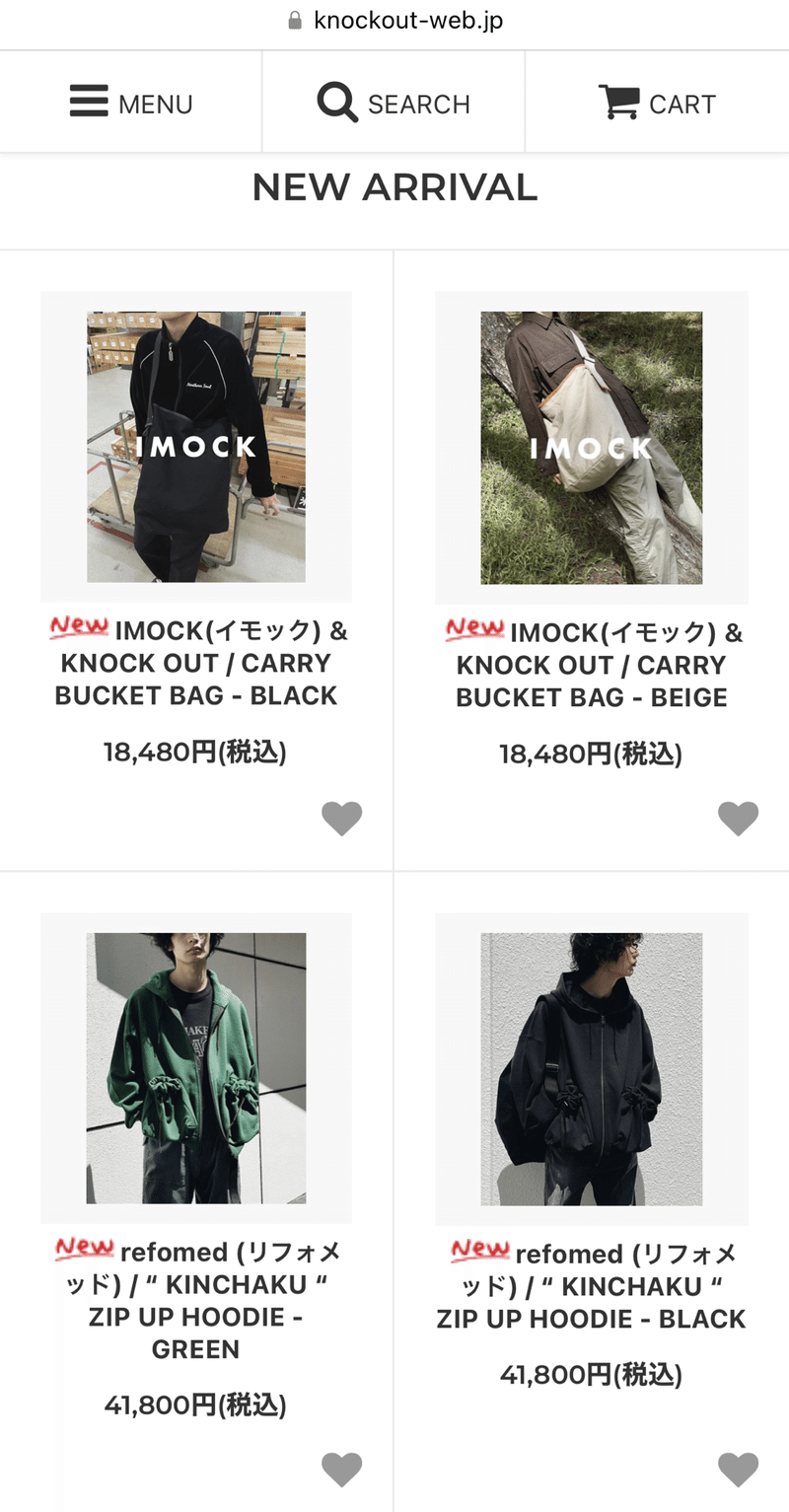Viewport: 789px width, 1512px height.
Task: View the shopping CART
Action: tap(657, 103)
